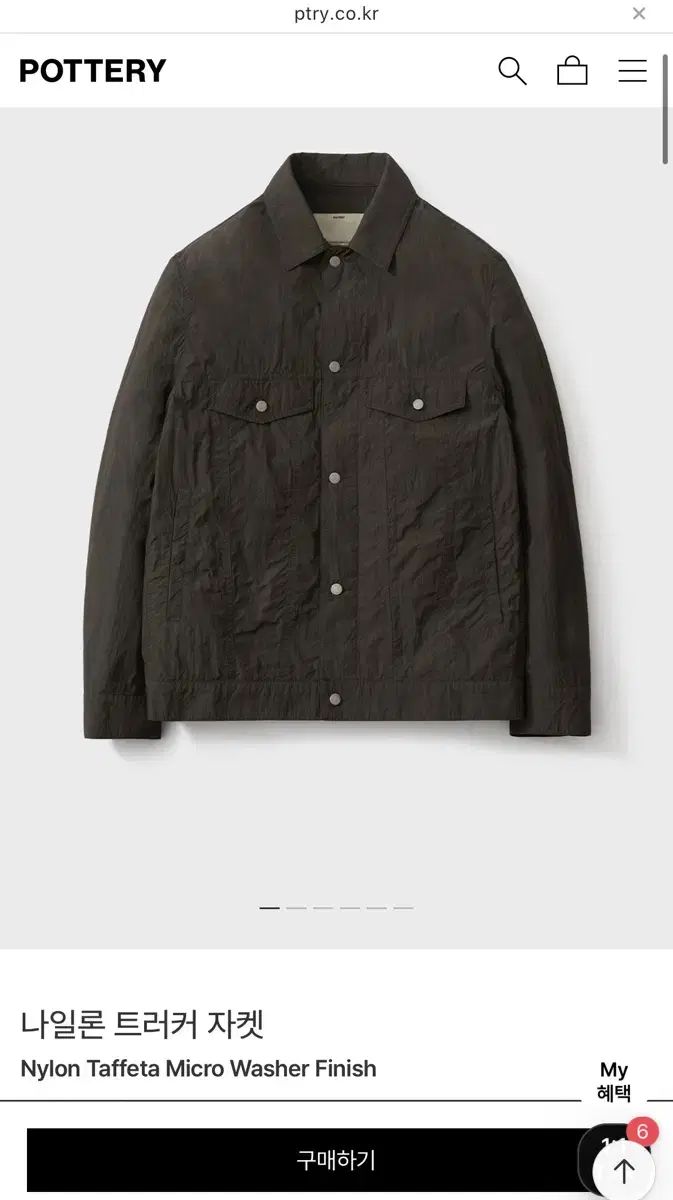Open the POTTERY home page
The height and width of the screenshot is (1200, 673).
[93, 71]
